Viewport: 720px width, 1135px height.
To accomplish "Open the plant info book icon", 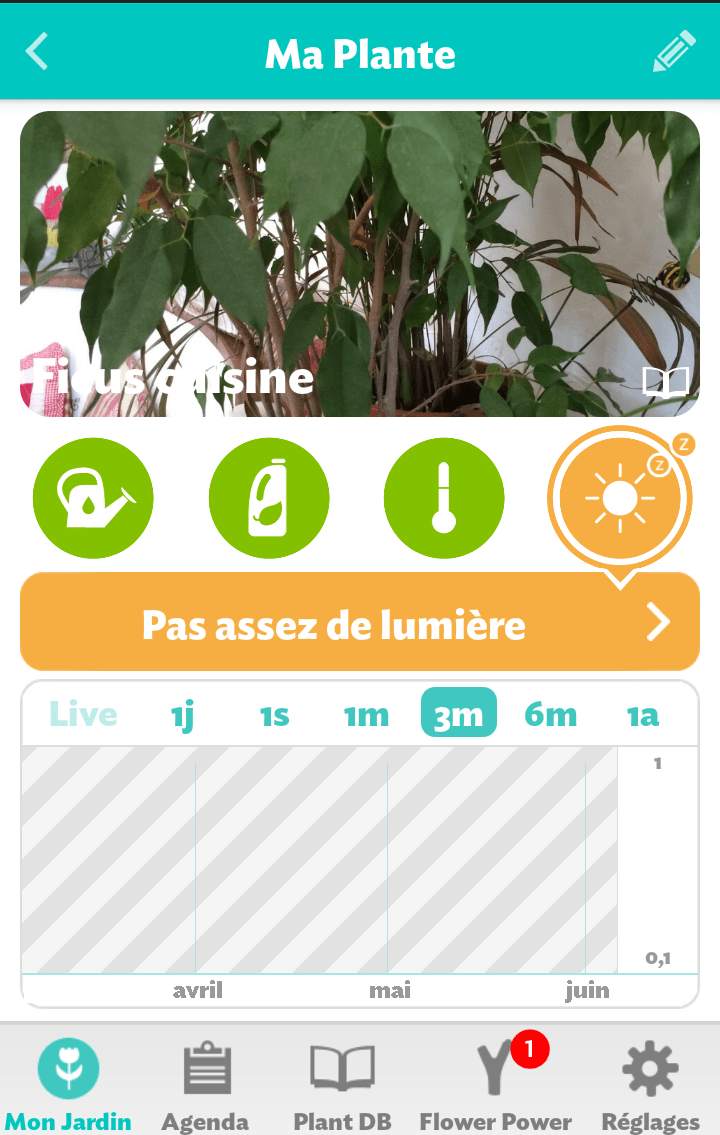I will [666, 382].
